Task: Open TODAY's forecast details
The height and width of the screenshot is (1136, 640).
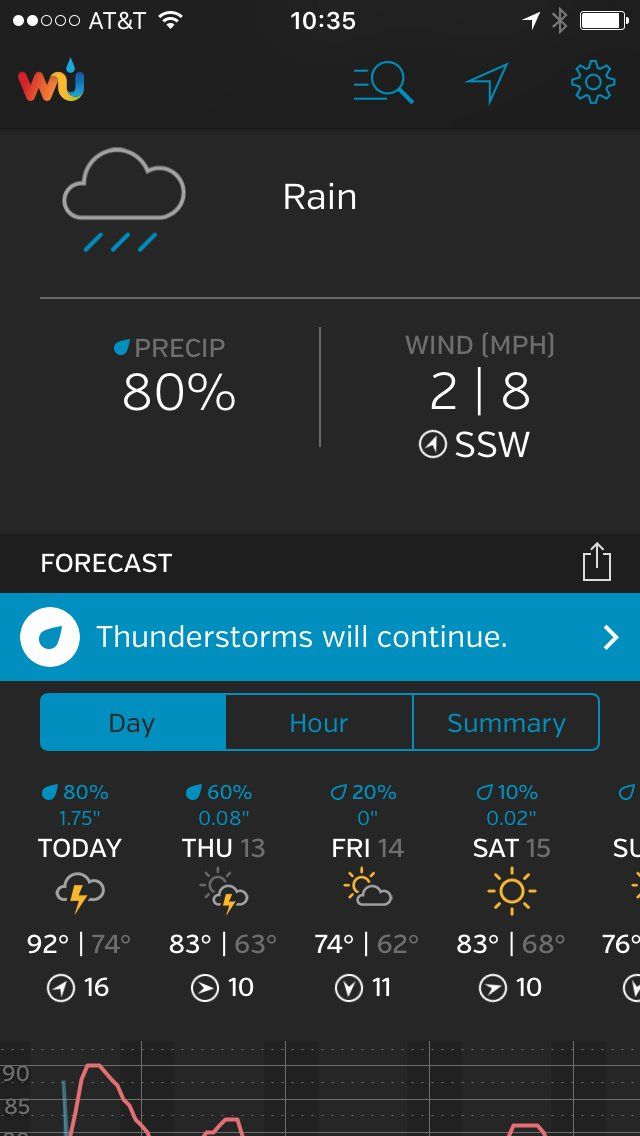Action: pos(80,892)
